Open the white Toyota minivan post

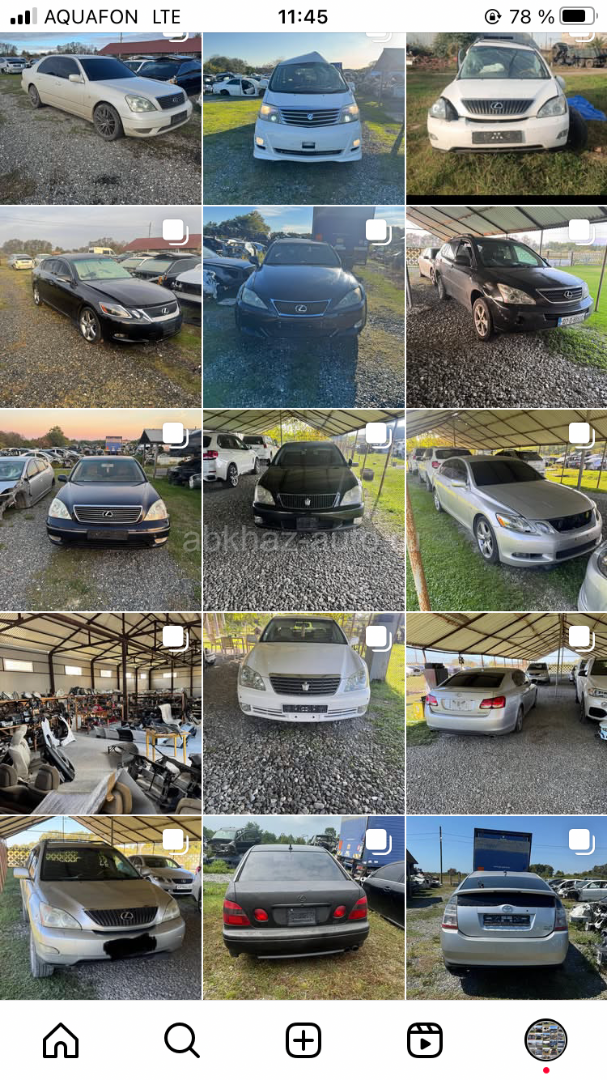click(x=303, y=118)
